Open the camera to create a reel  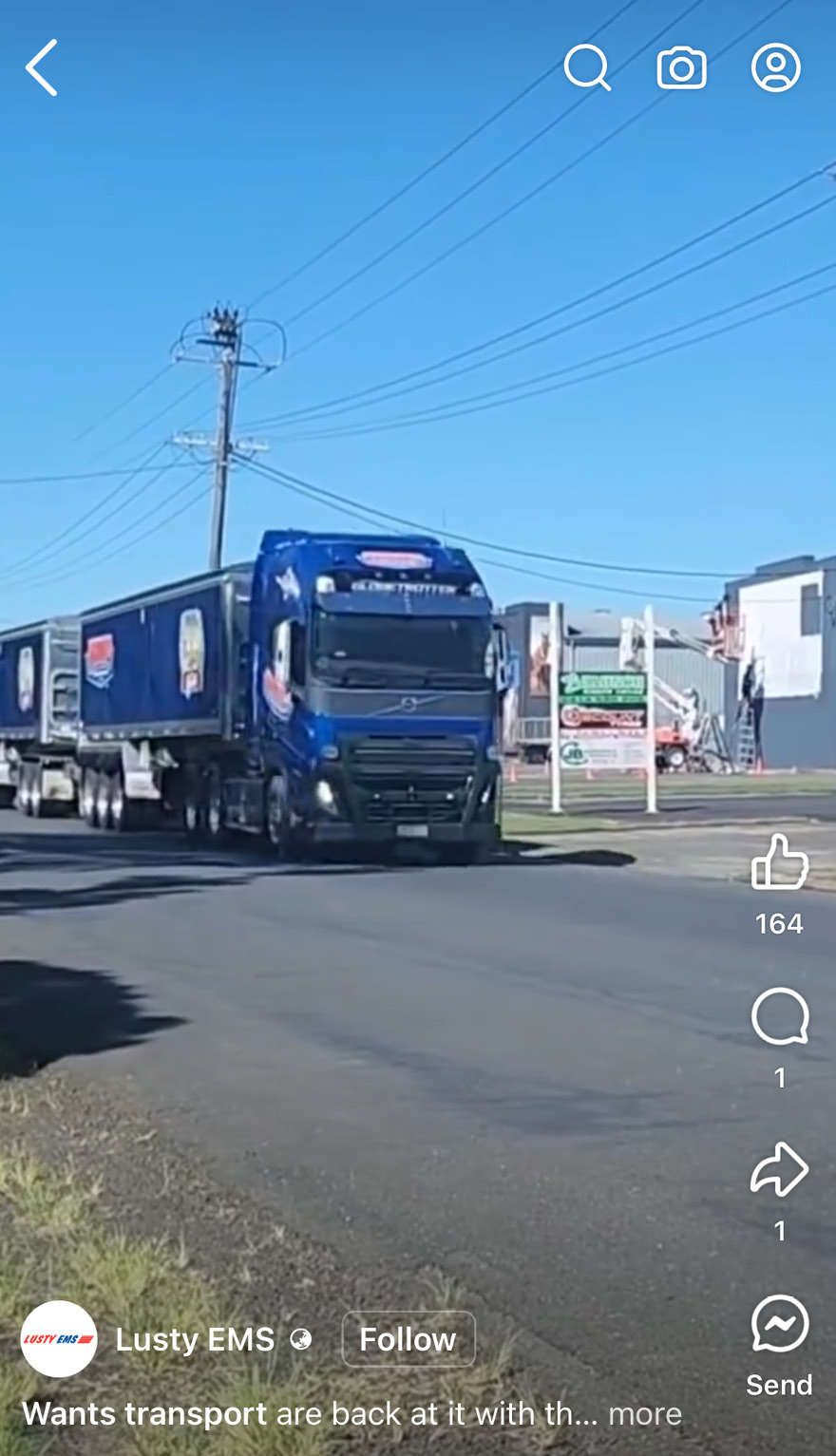(x=681, y=67)
